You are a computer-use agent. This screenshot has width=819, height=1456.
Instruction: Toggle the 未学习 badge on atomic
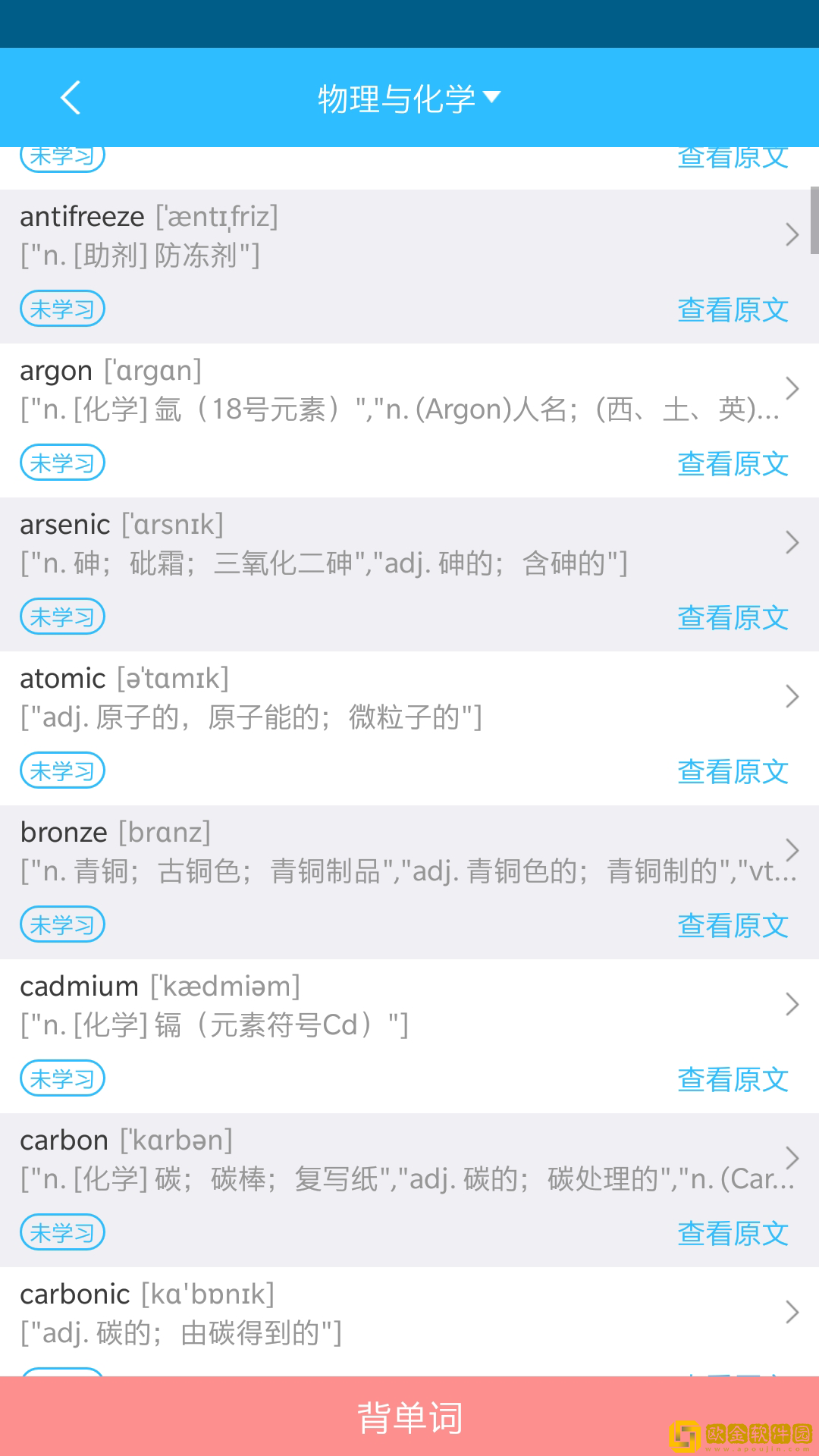click(62, 770)
